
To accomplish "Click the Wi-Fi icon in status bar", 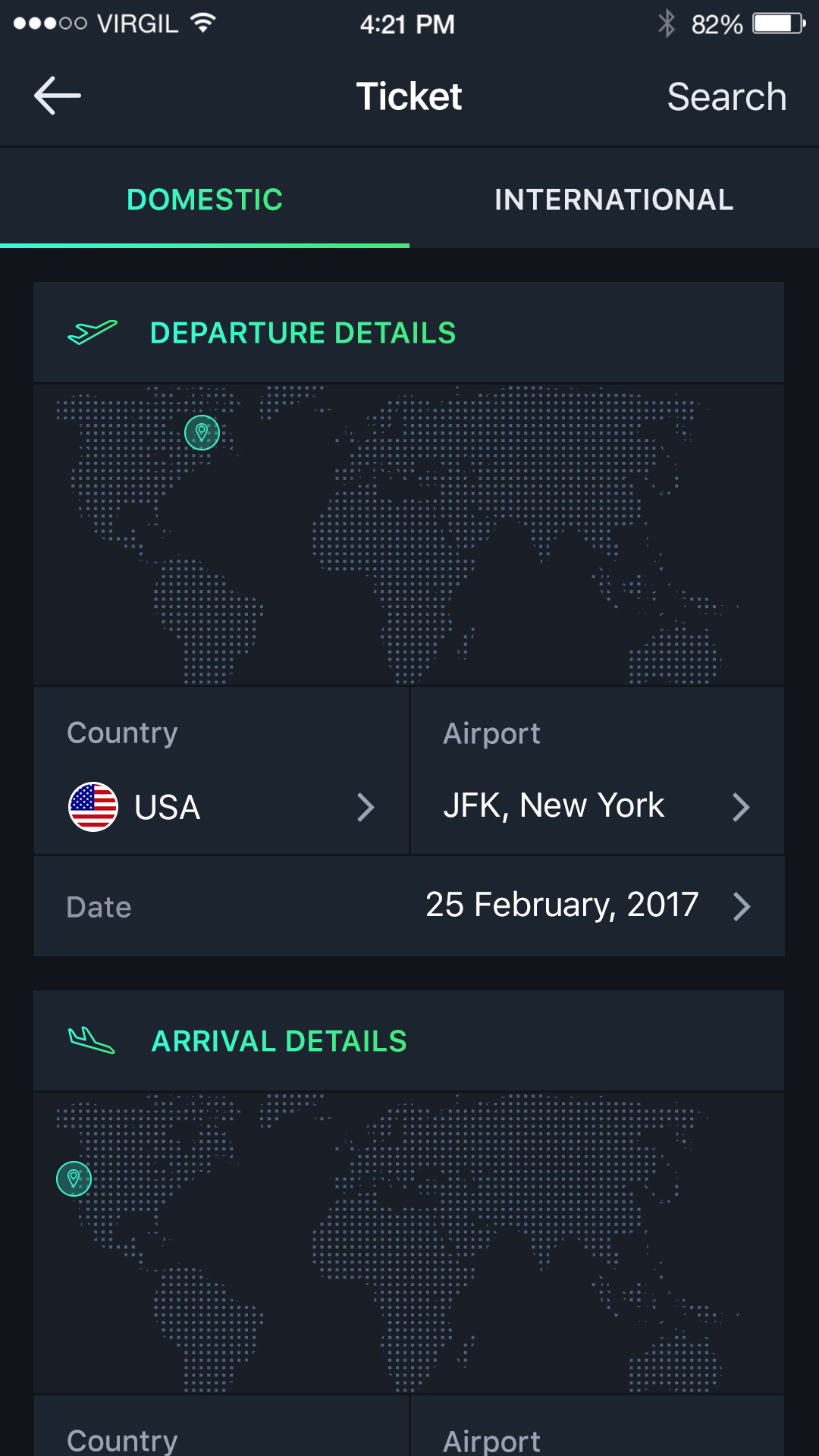I will [203, 22].
